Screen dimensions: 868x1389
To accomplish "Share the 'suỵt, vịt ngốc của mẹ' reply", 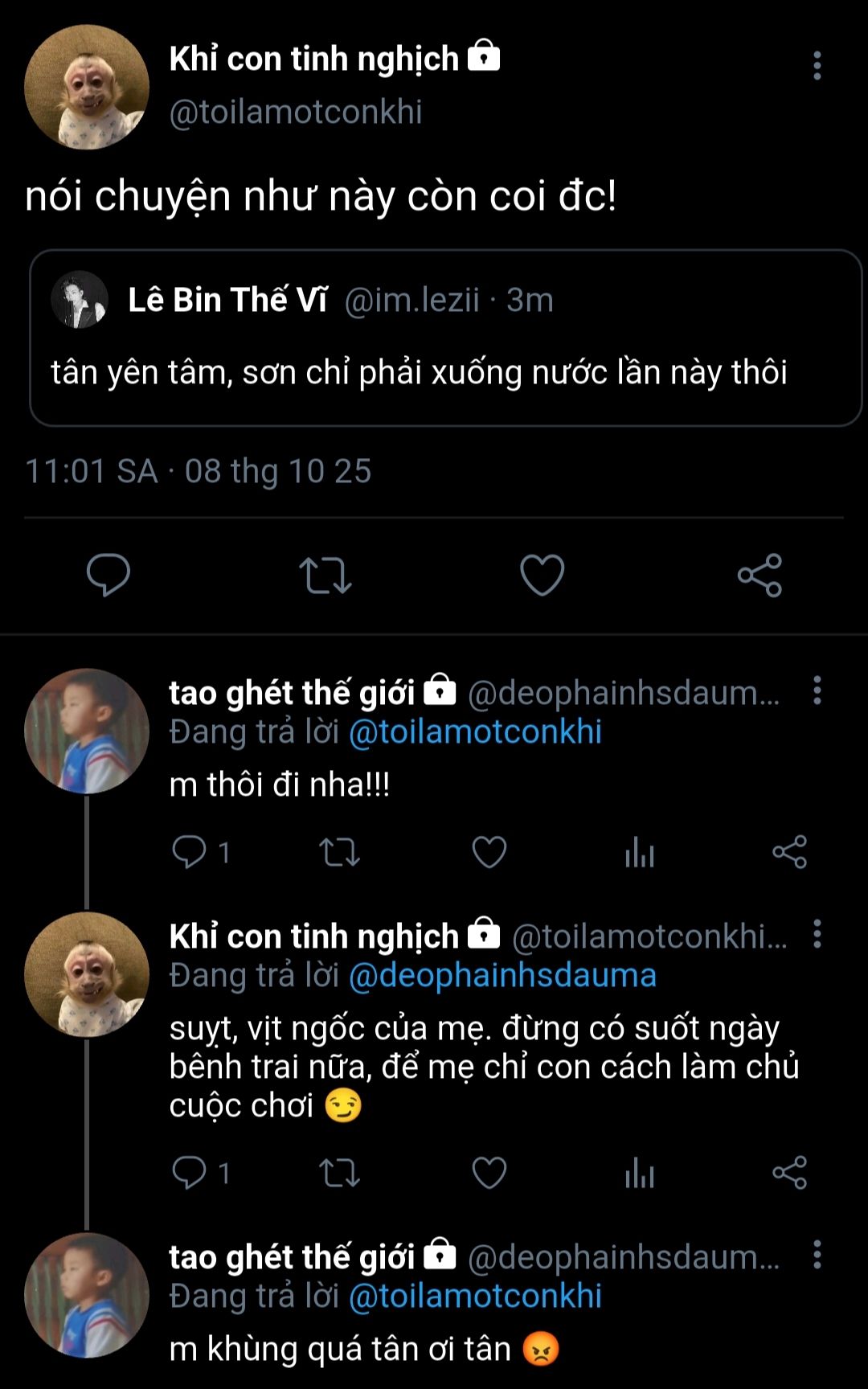I will pos(789,1173).
